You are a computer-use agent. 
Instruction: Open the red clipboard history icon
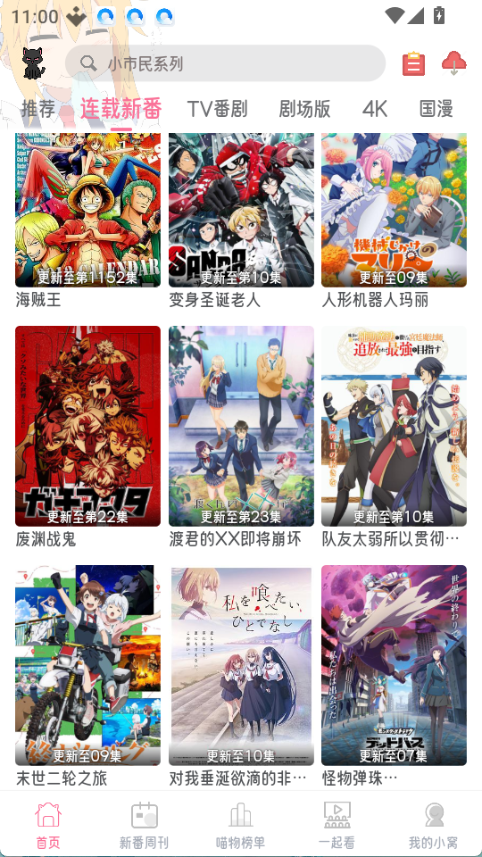coord(414,63)
